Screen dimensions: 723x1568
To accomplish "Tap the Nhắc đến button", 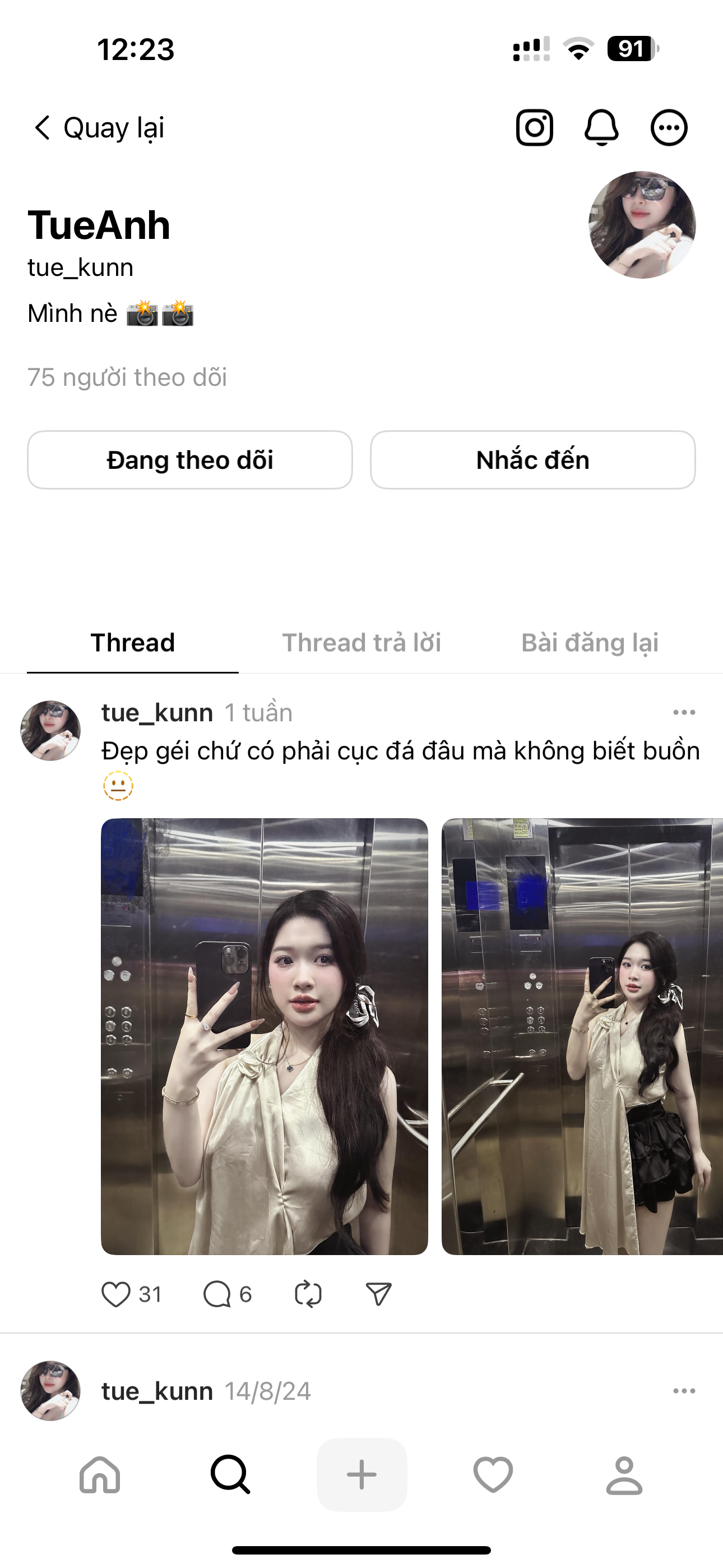I will (532, 460).
